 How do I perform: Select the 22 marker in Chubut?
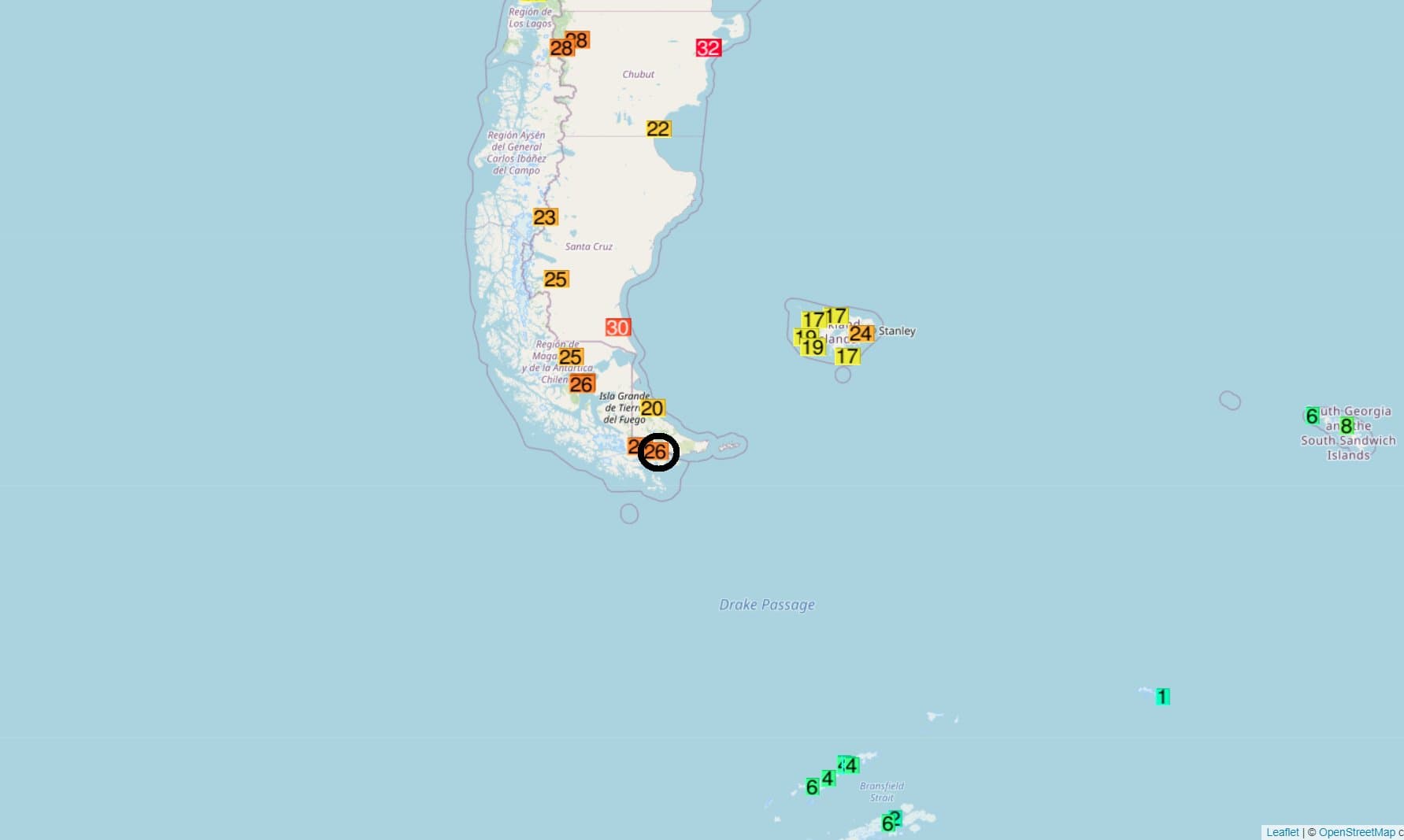pos(658,129)
